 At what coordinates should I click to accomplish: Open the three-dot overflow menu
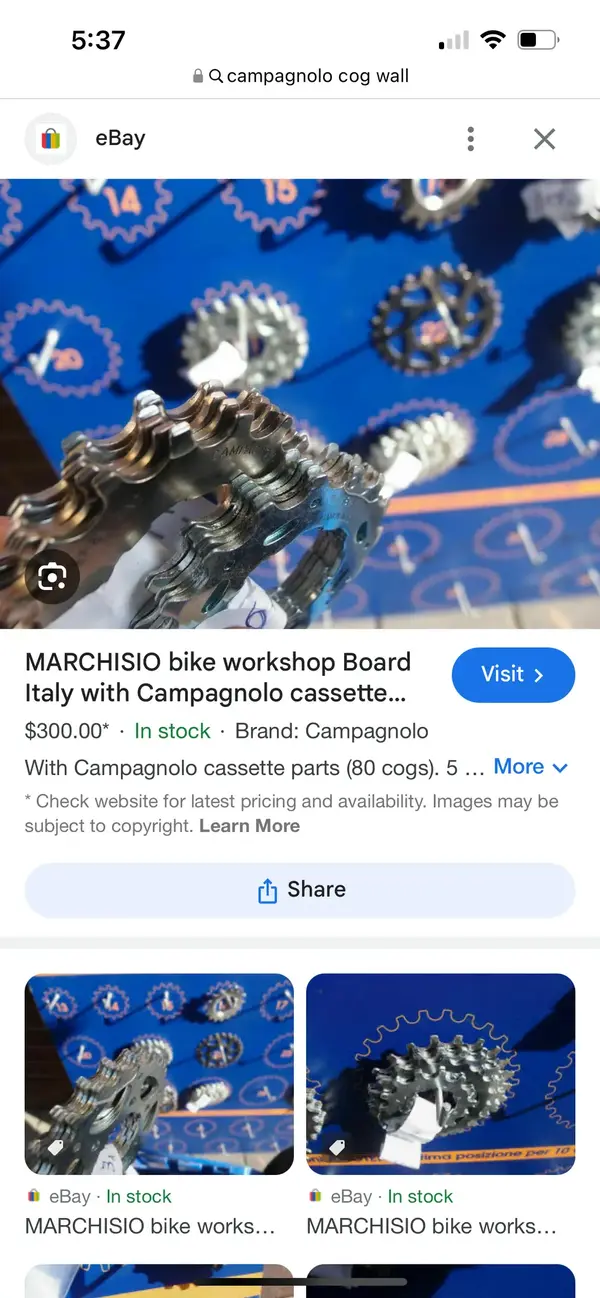(x=470, y=139)
